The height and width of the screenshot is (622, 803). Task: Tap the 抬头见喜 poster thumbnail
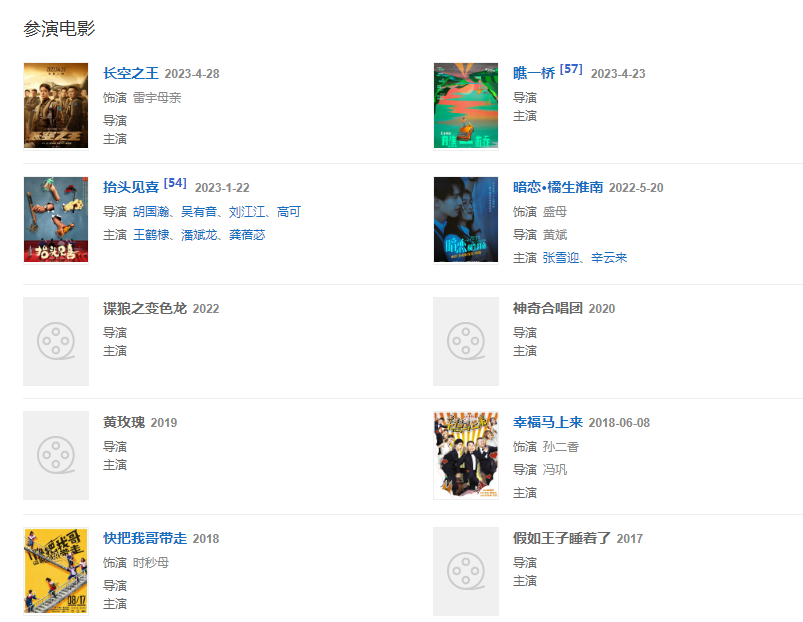pos(56,220)
